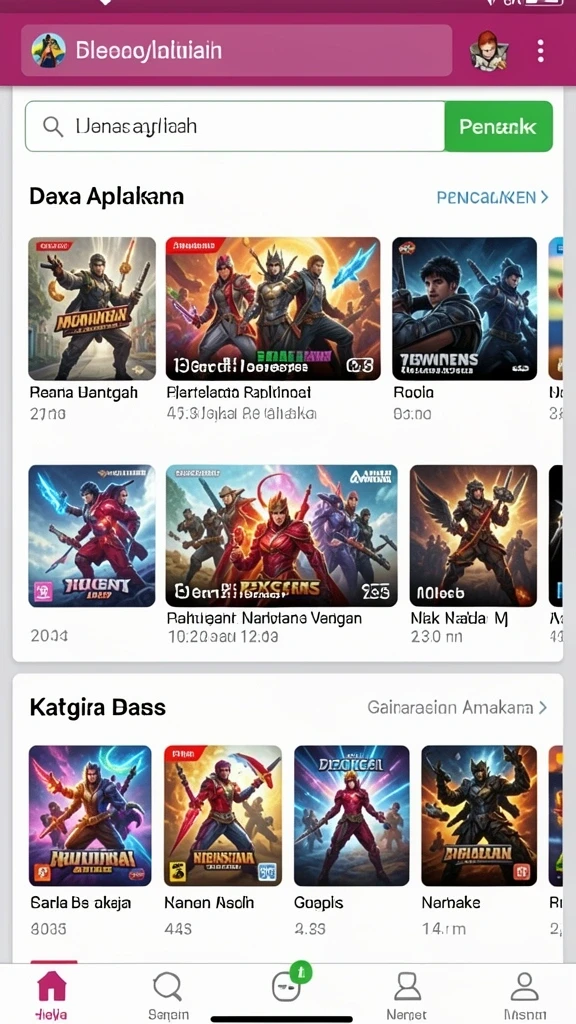This screenshot has height=1024, width=576.
Task: Open the Gainaracian Amakana link
Action: pyautogui.click(x=457, y=707)
